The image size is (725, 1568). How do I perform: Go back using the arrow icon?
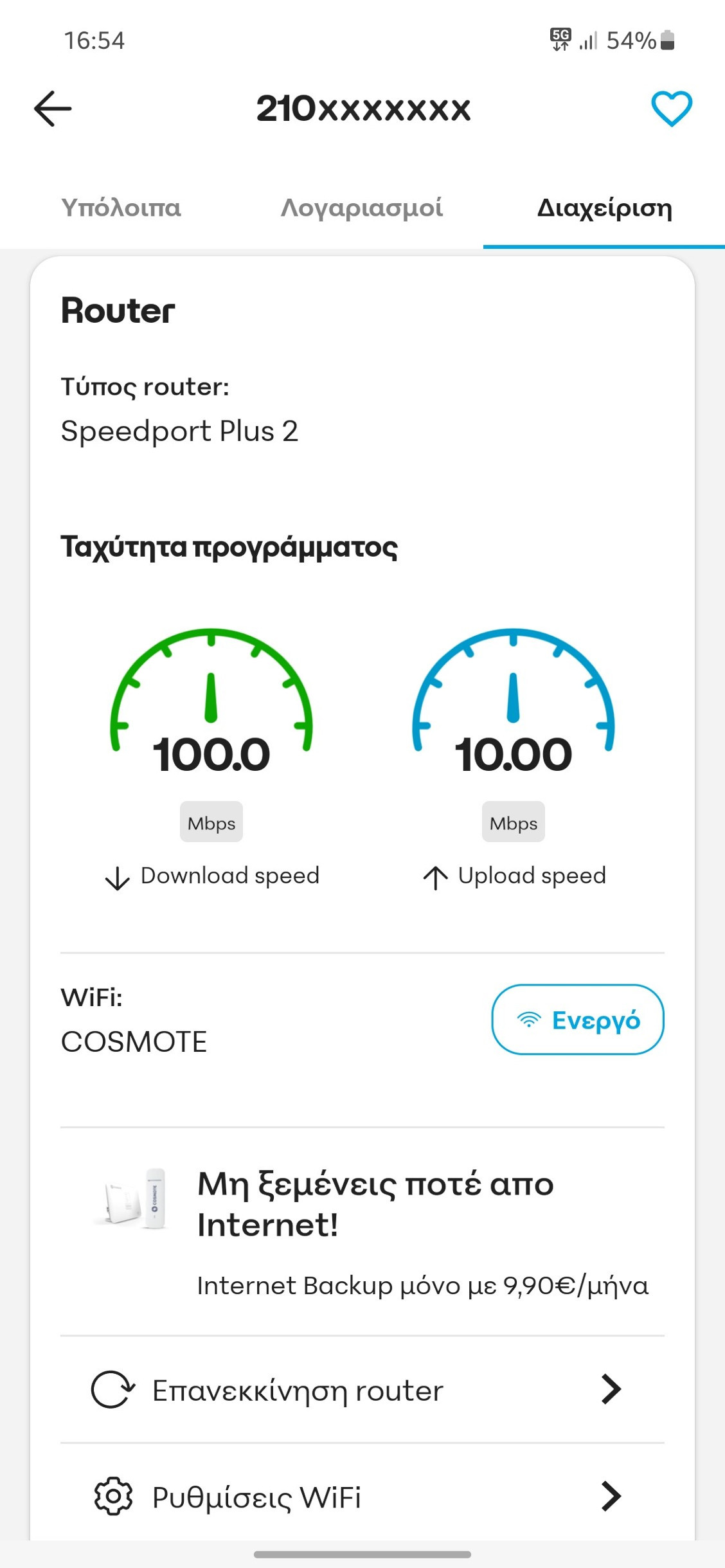pyautogui.click(x=53, y=109)
